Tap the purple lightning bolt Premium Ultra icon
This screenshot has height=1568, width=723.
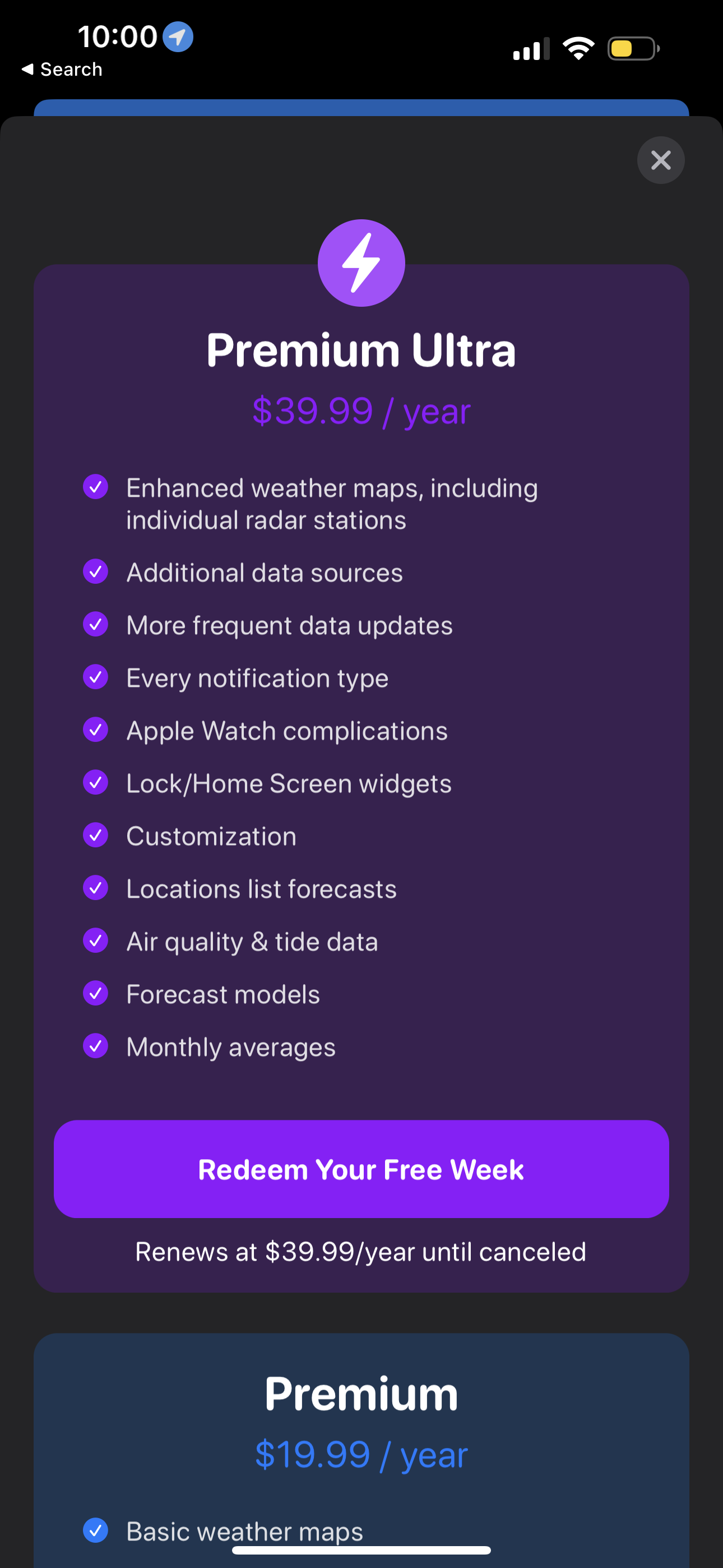point(361,262)
